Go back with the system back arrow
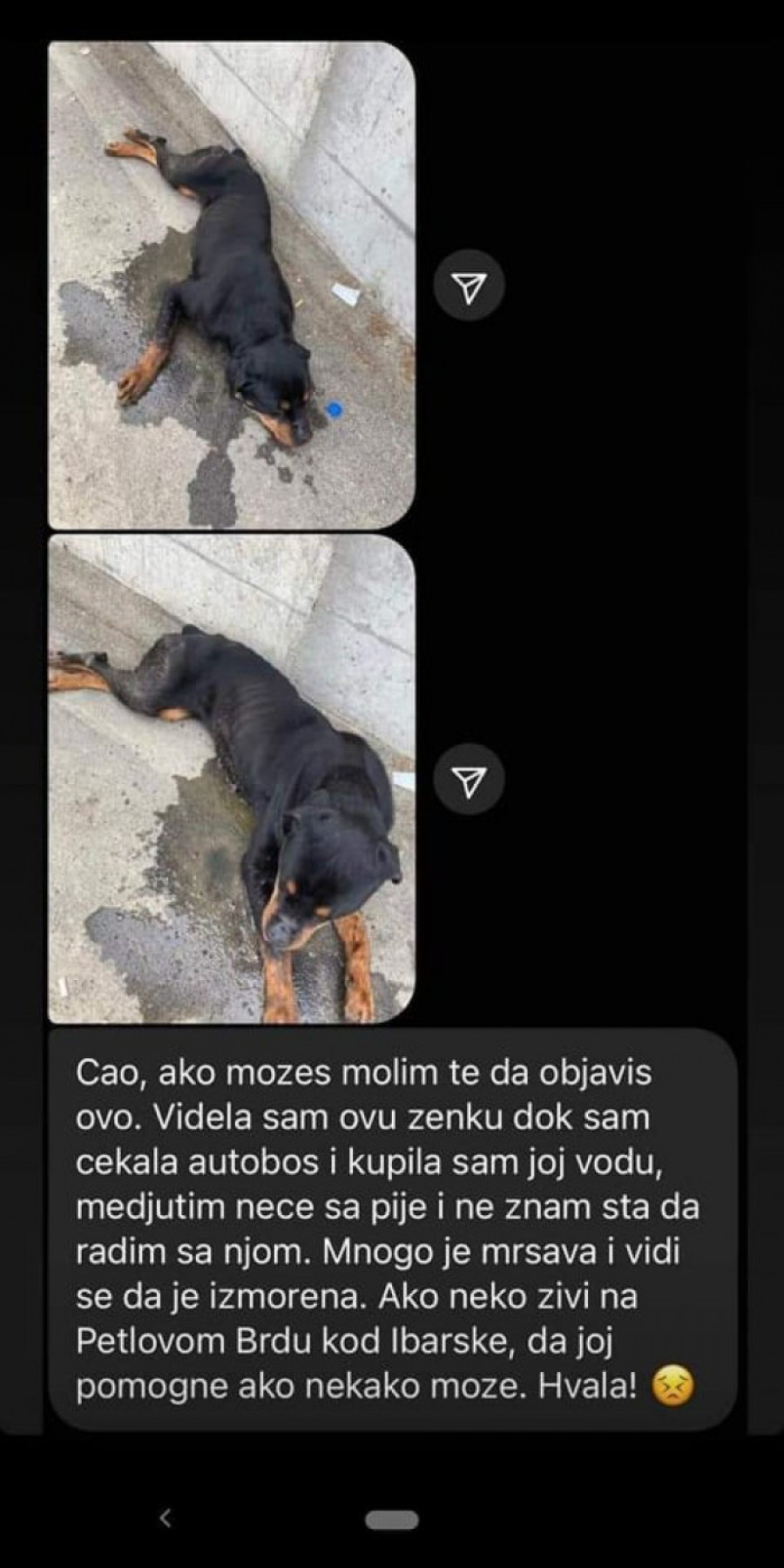784x1568 pixels. click(x=166, y=1518)
